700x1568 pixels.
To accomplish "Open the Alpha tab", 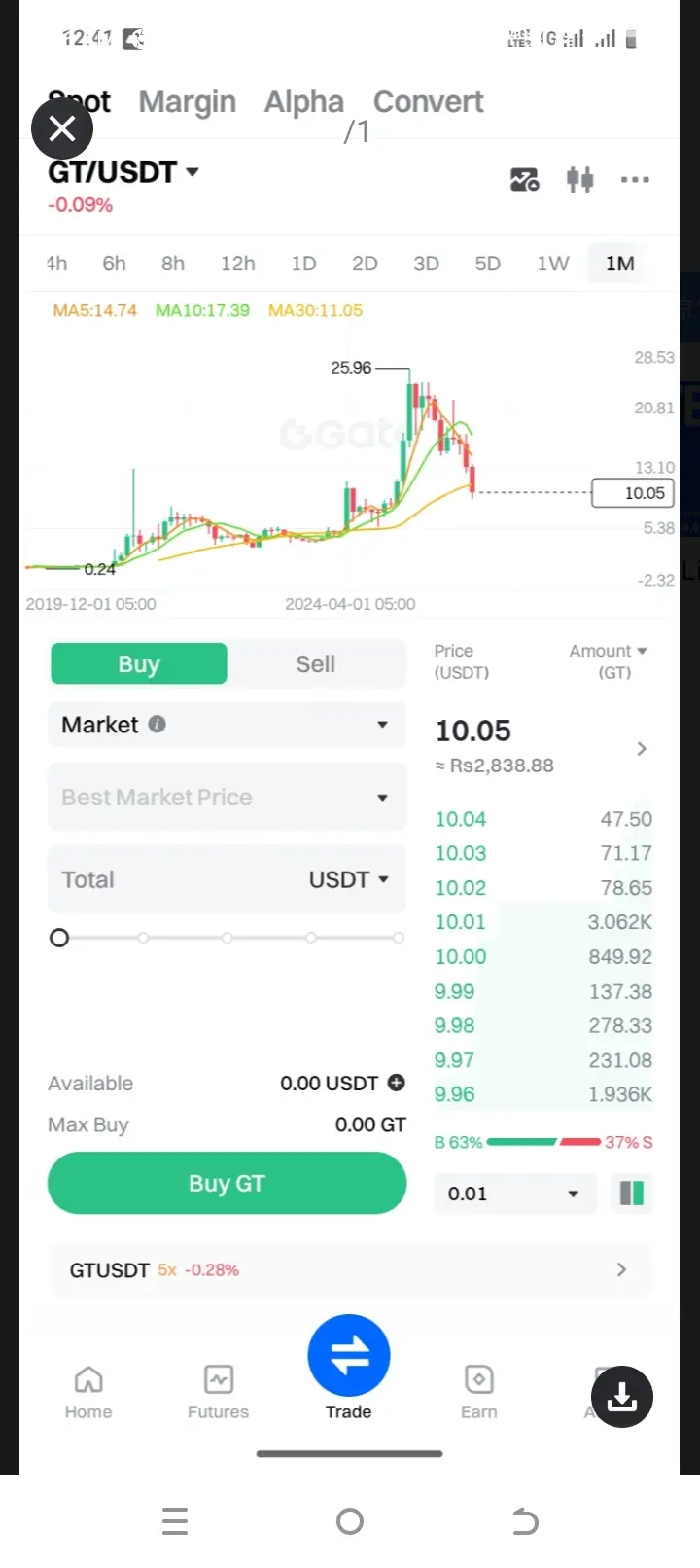I will click(303, 102).
